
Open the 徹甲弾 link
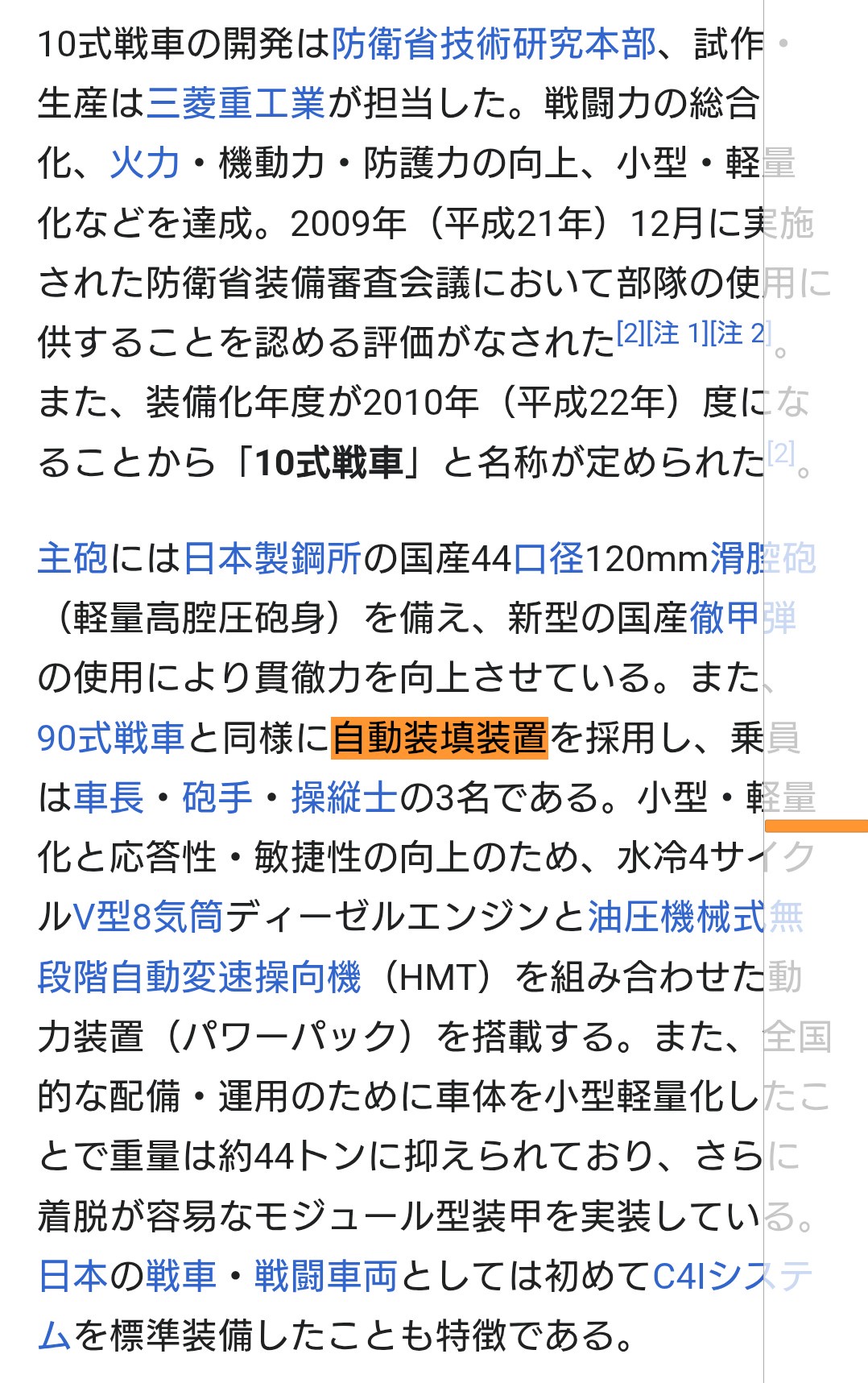(x=741, y=618)
